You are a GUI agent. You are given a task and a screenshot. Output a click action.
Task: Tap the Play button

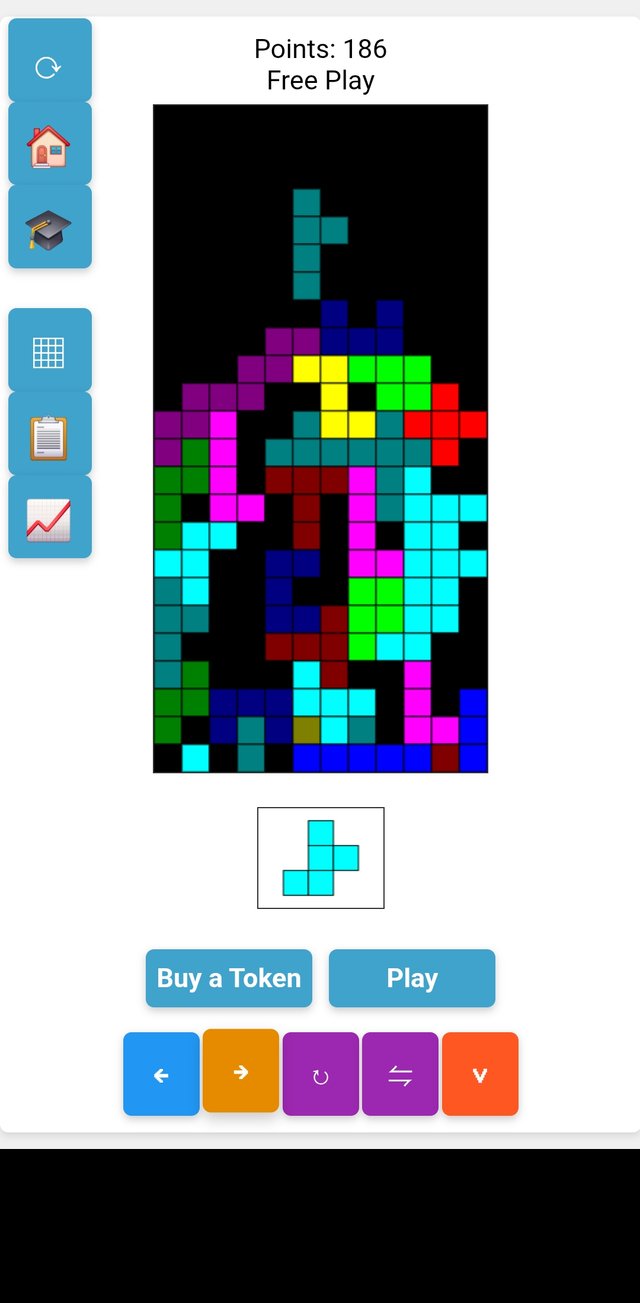412,978
